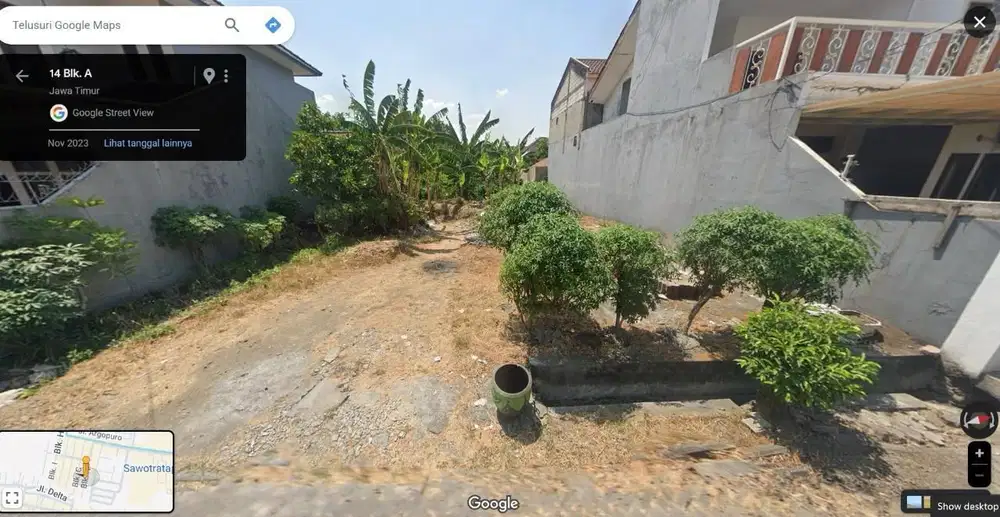Tap the Show desktop button

(950, 505)
